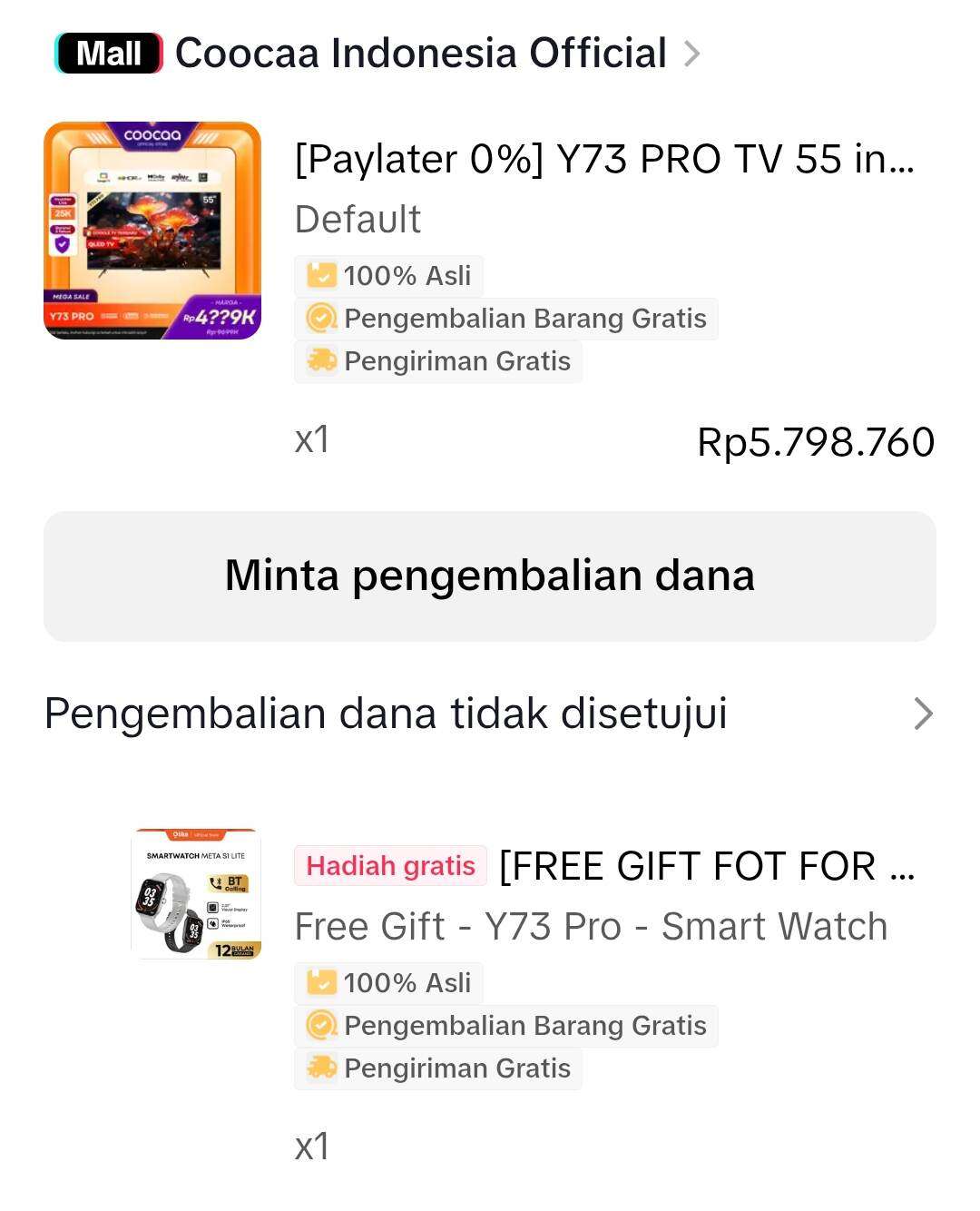The width and height of the screenshot is (980, 1211).
Task: Click the return-guarantee icon under the free gift
Action: 319,1025
